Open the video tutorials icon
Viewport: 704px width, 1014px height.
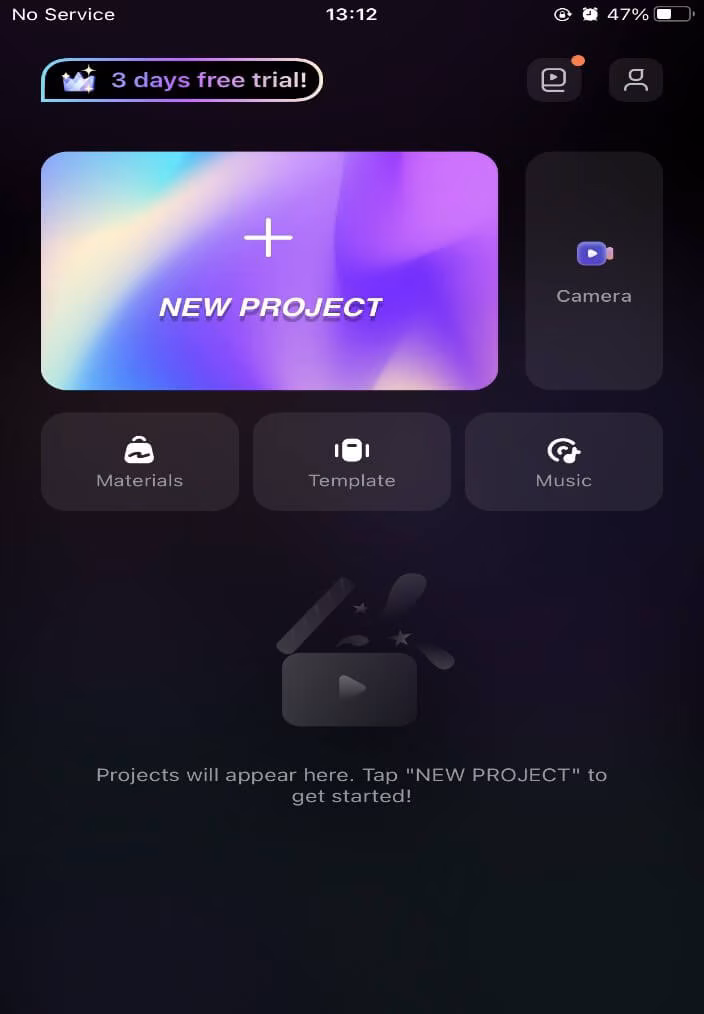(x=554, y=80)
